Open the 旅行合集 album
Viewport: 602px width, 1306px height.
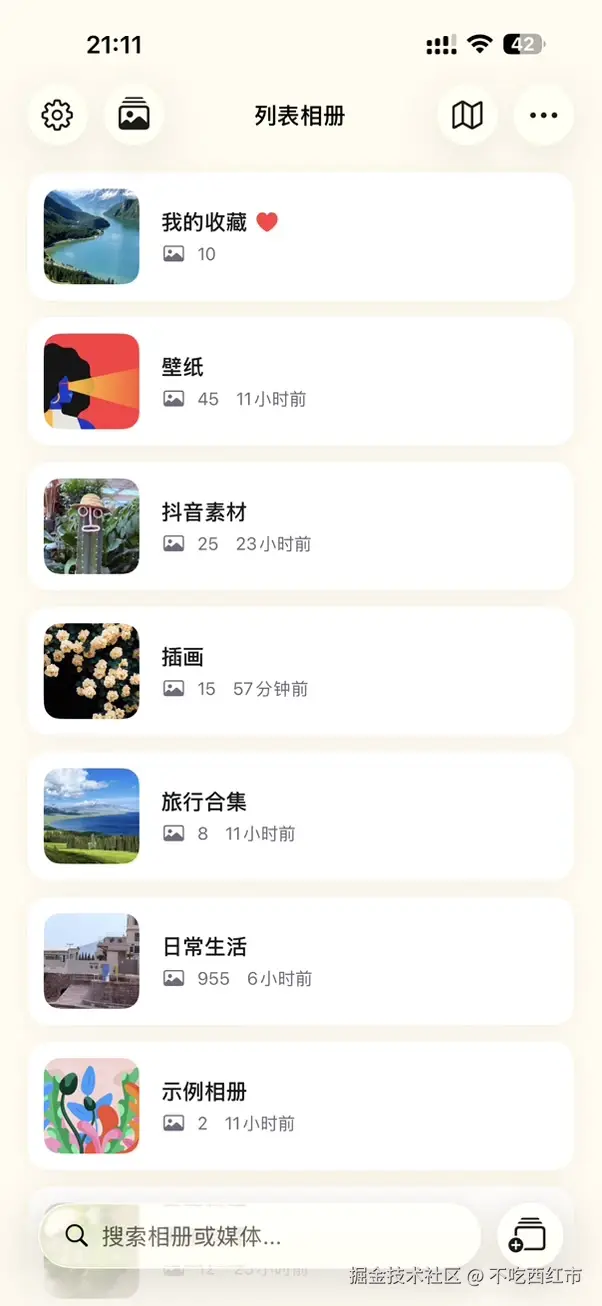(x=301, y=816)
